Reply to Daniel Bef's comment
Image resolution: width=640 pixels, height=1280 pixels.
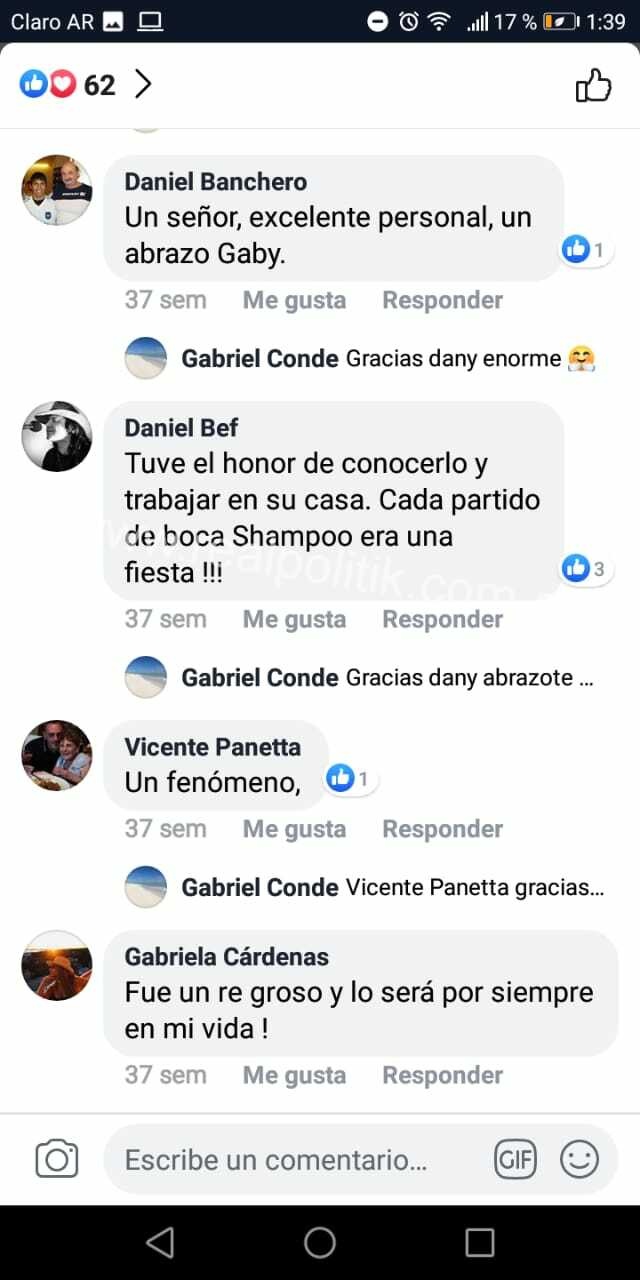coord(442,619)
